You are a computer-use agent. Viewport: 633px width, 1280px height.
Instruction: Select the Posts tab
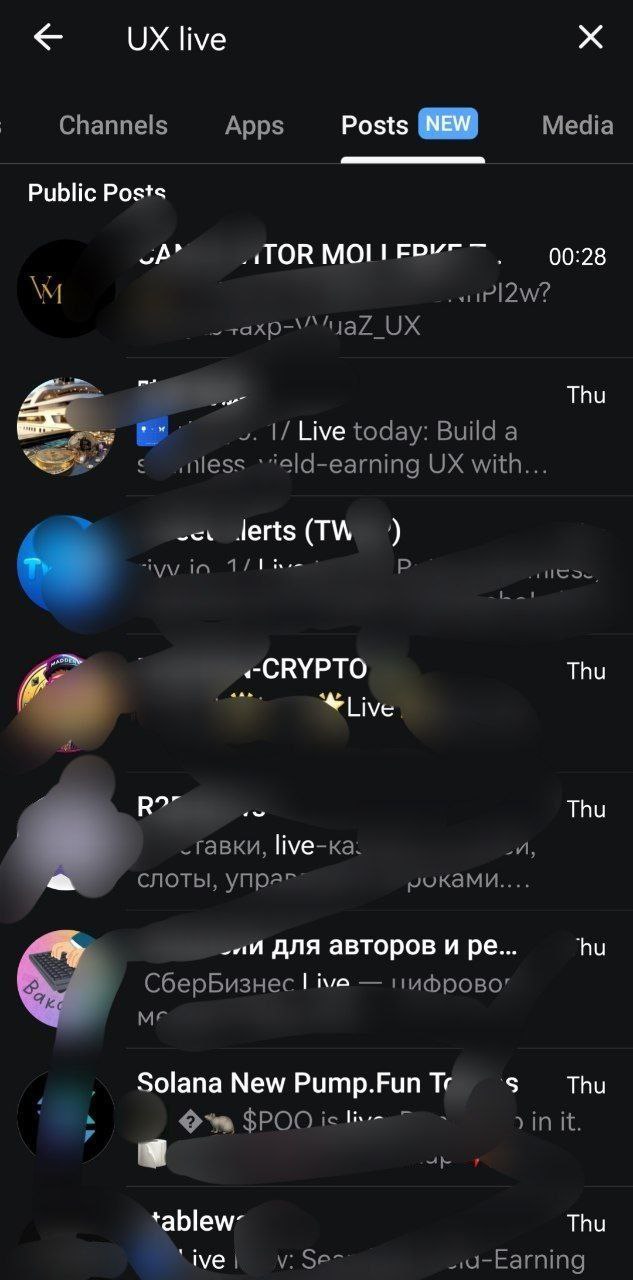point(410,125)
